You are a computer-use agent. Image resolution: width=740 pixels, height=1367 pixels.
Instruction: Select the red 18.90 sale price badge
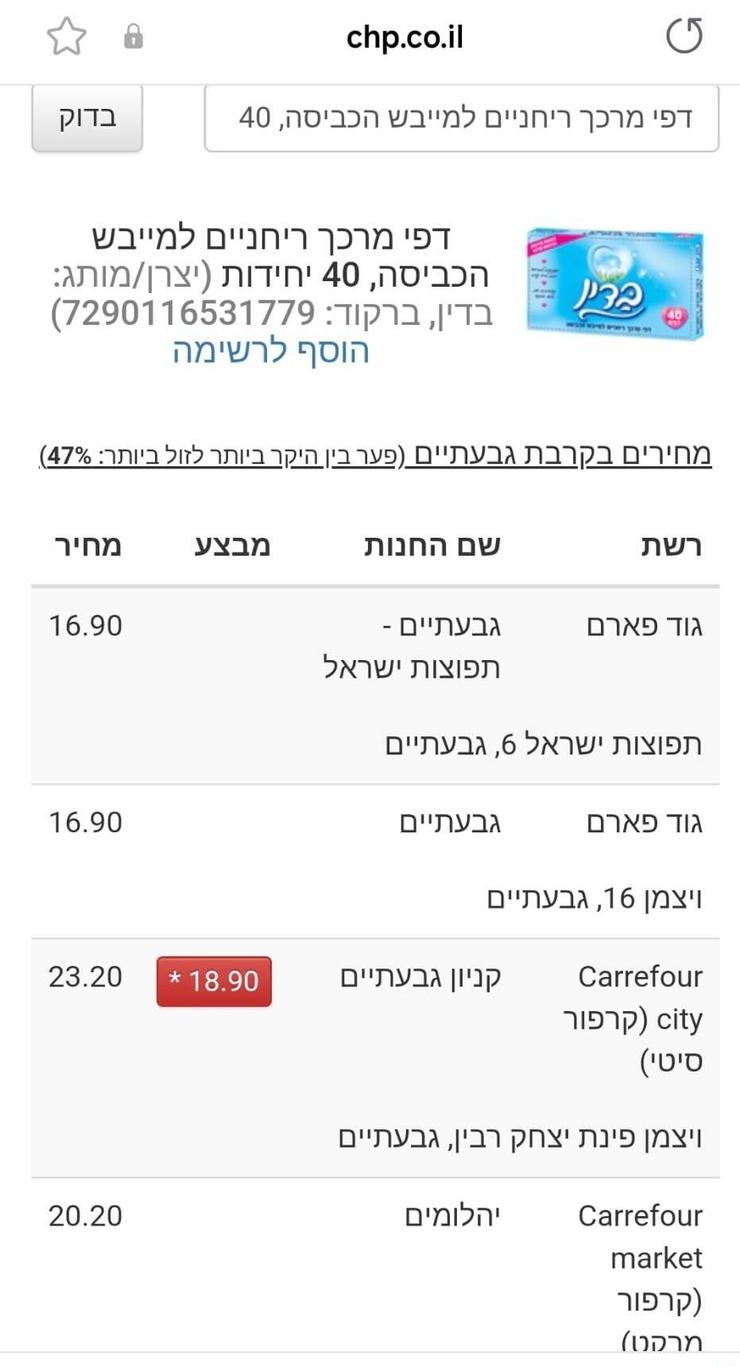214,982
